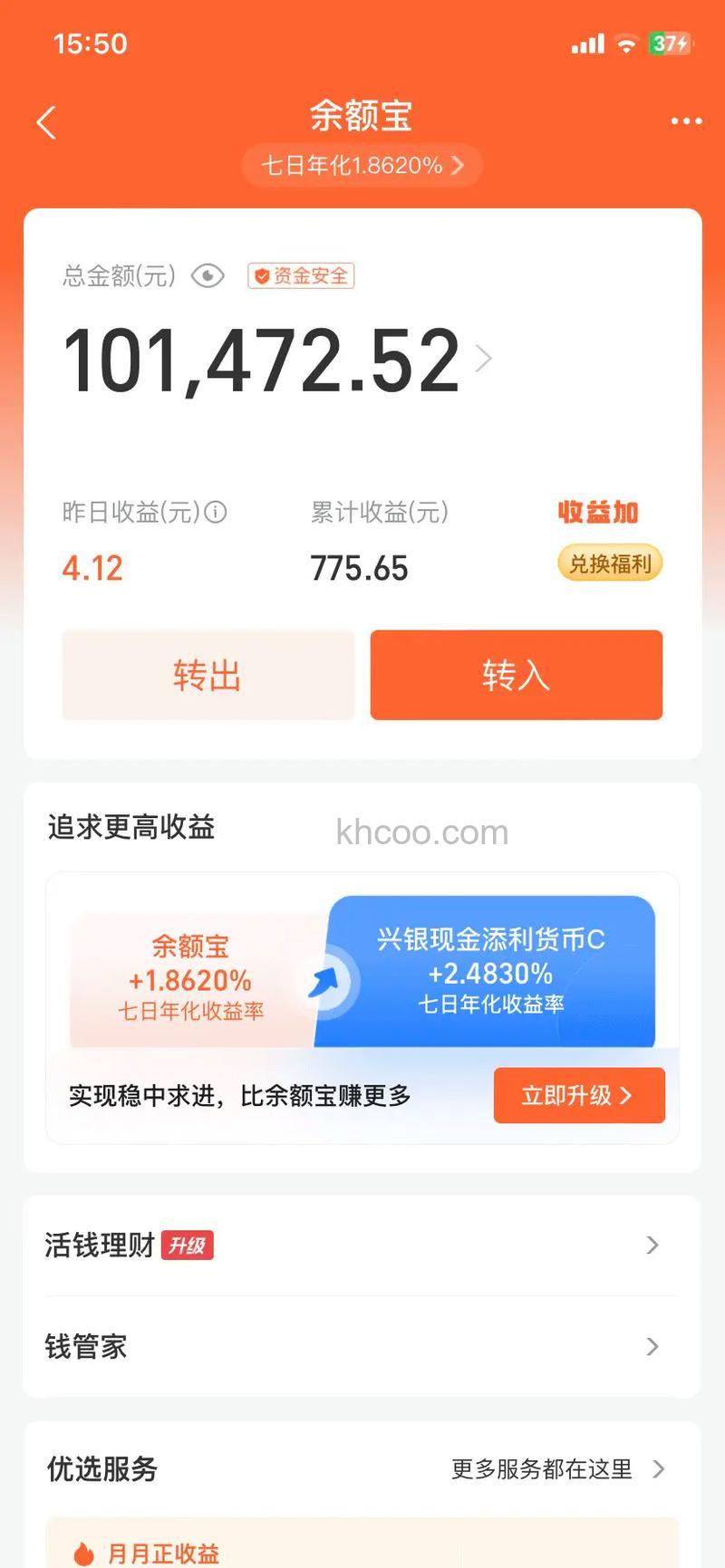Open 钱管家 via its chevron
The image size is (725, 1568).
point(652,1347)
